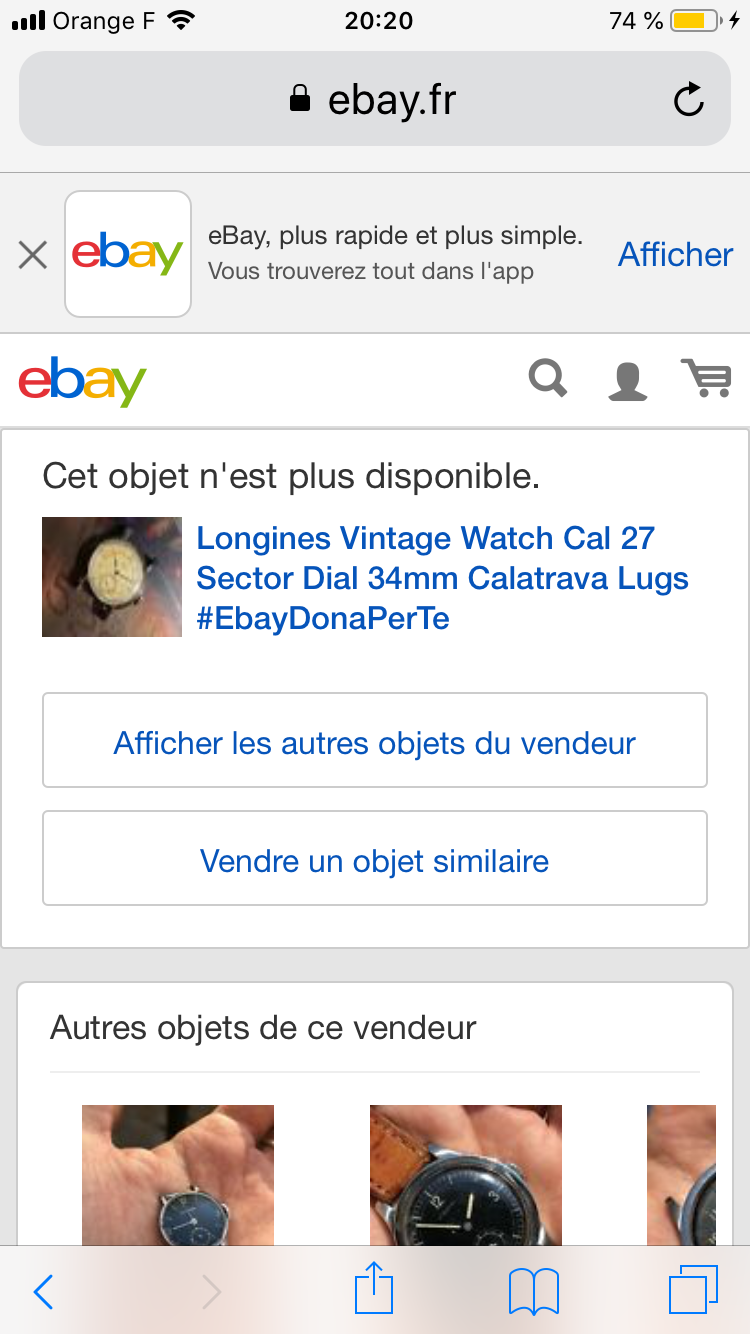Open the black-dial watch with brown strap
This screenshot has height=1334, width=750.
pyautogui.click(x=466, y=1175)
